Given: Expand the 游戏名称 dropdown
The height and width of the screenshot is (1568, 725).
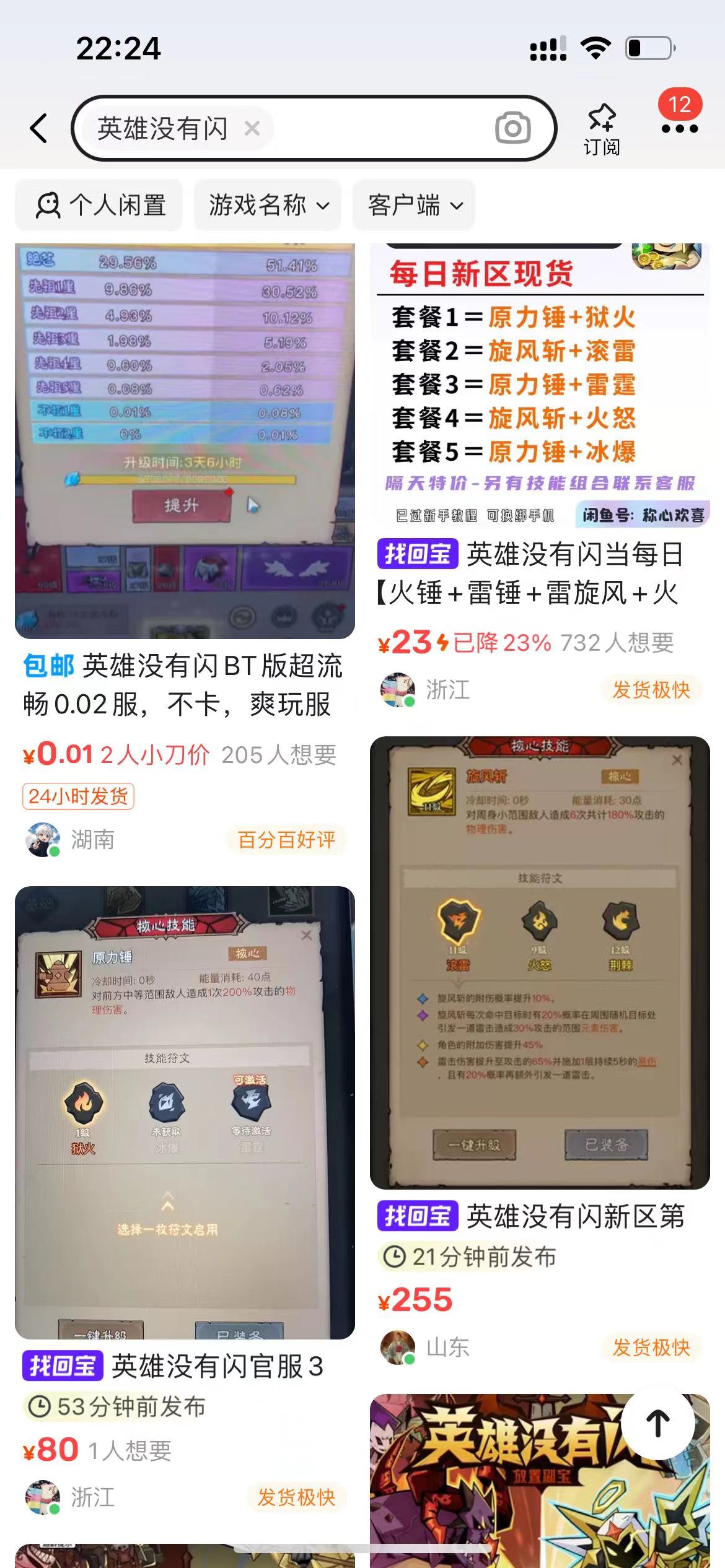Looking at the screenshot, I should pos(268,205).
